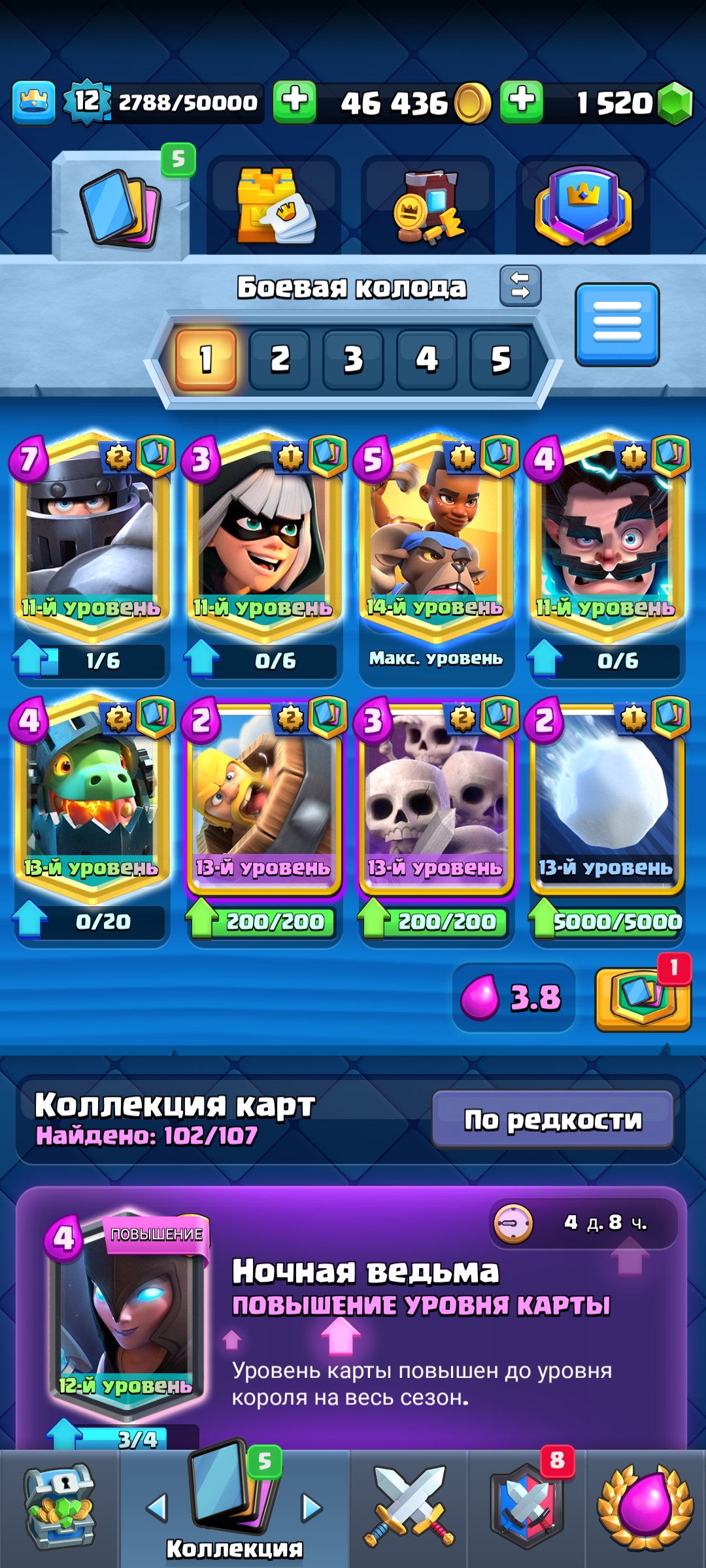
Task: Select battle deck 5
Action: [x=501, y=359]
